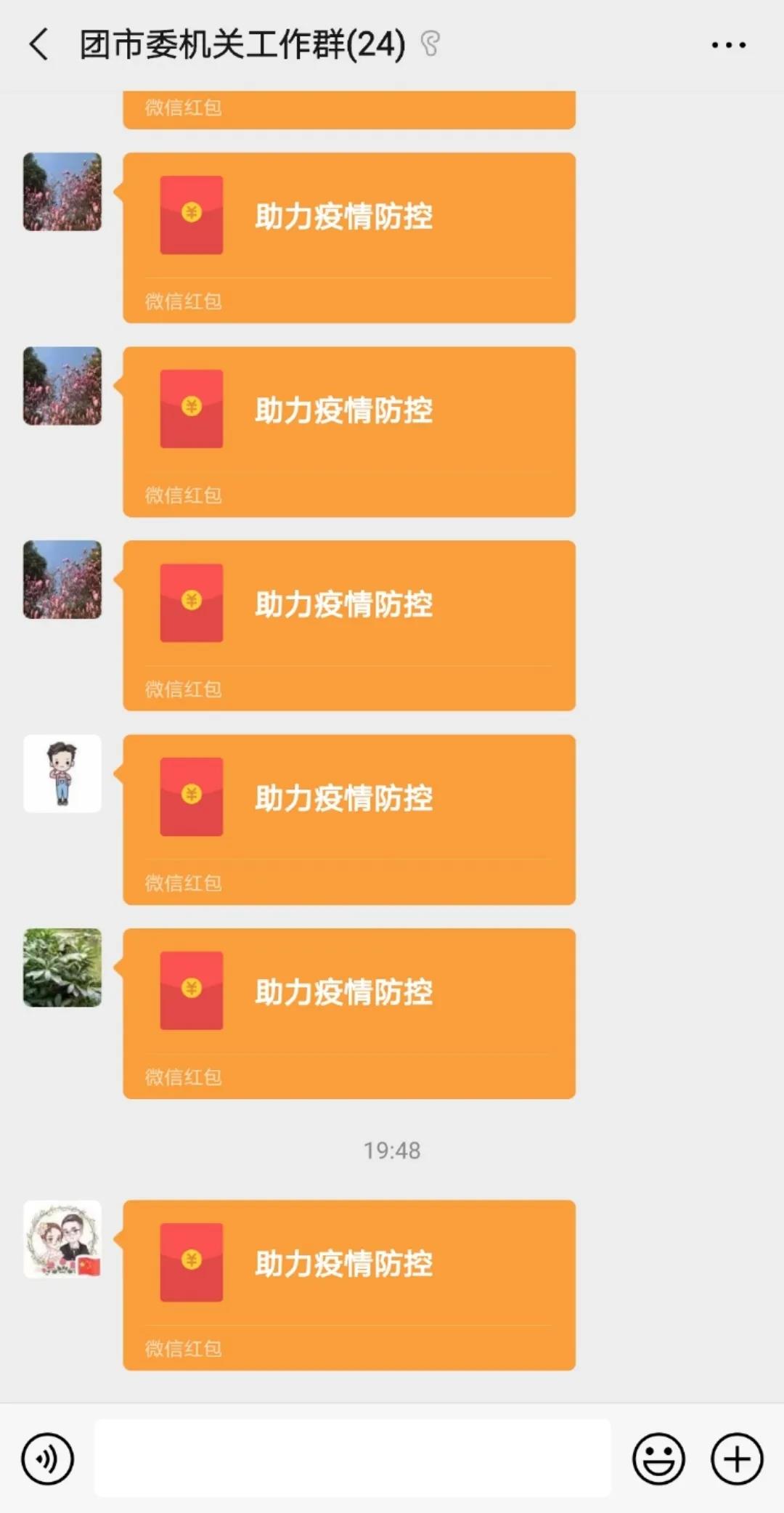This screenshot has height=1513, width=784.
Task: Open the plus attachment menu
Action: [737, 1459]
